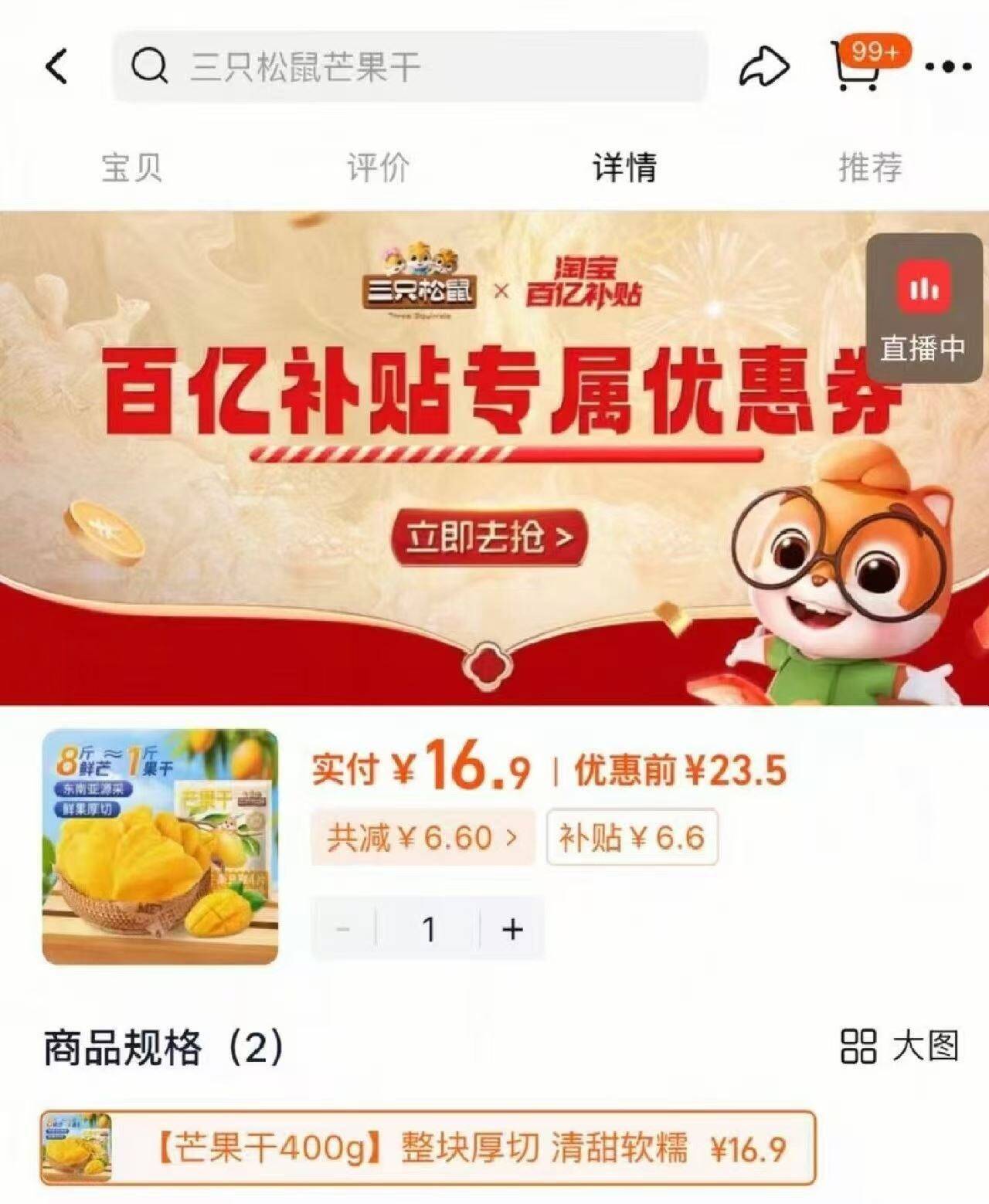989x1204 pixels.
Task: Increase quantity with the plus button
Action: tap(513, 928)
